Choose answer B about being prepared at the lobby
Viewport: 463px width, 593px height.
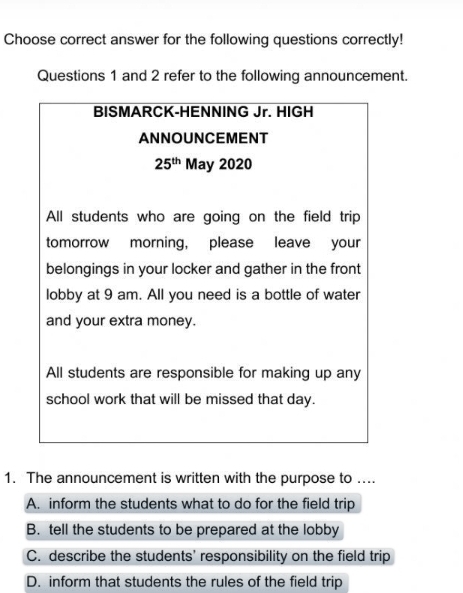point(184,530)
